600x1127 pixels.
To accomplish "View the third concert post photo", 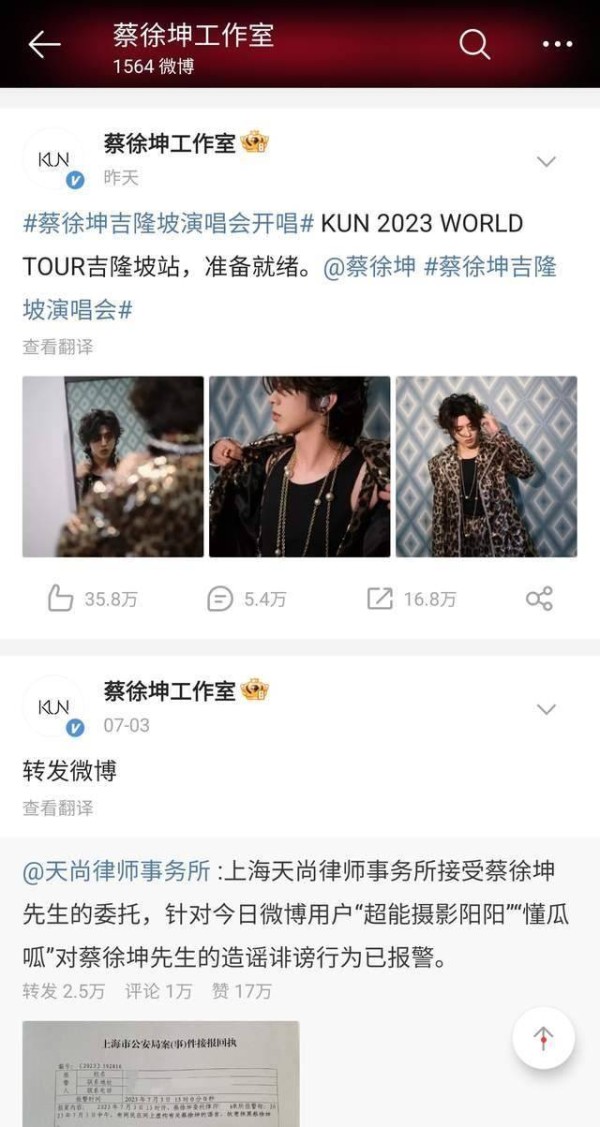I will 486,466.
